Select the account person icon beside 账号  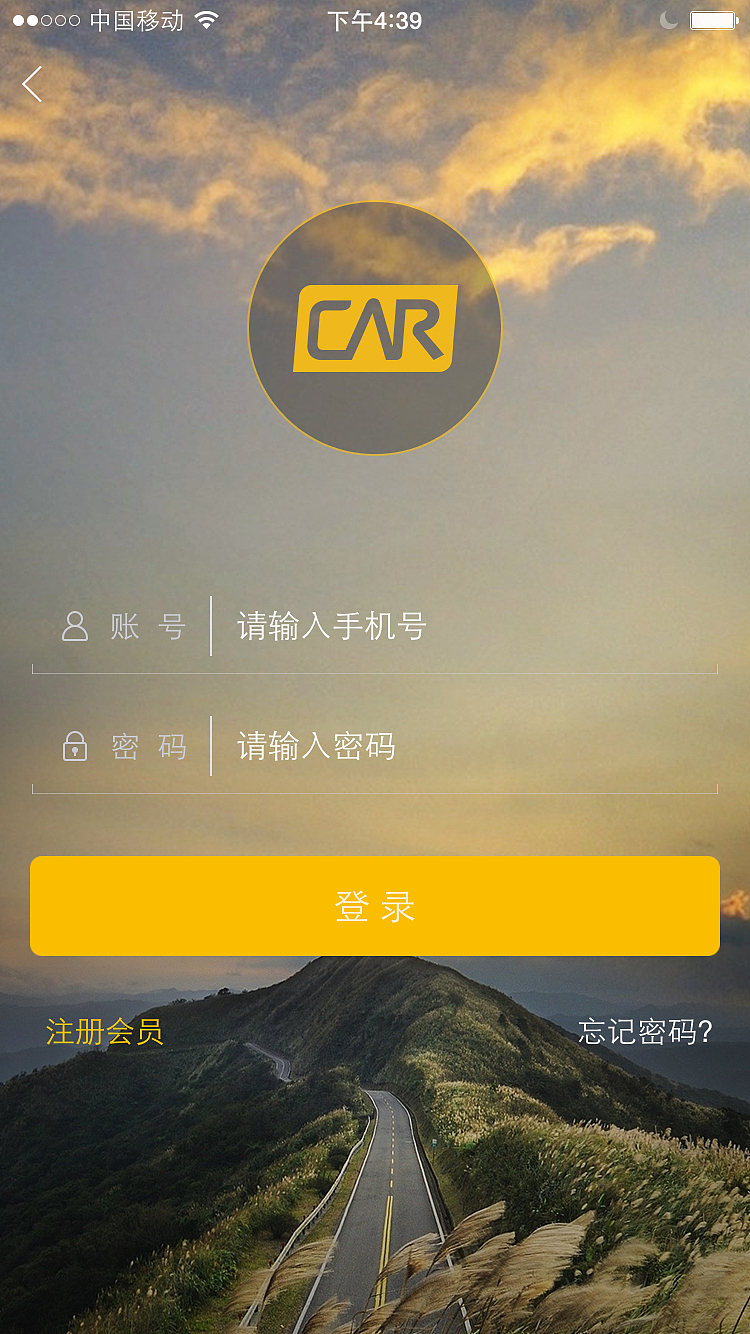tap(75, 626)
